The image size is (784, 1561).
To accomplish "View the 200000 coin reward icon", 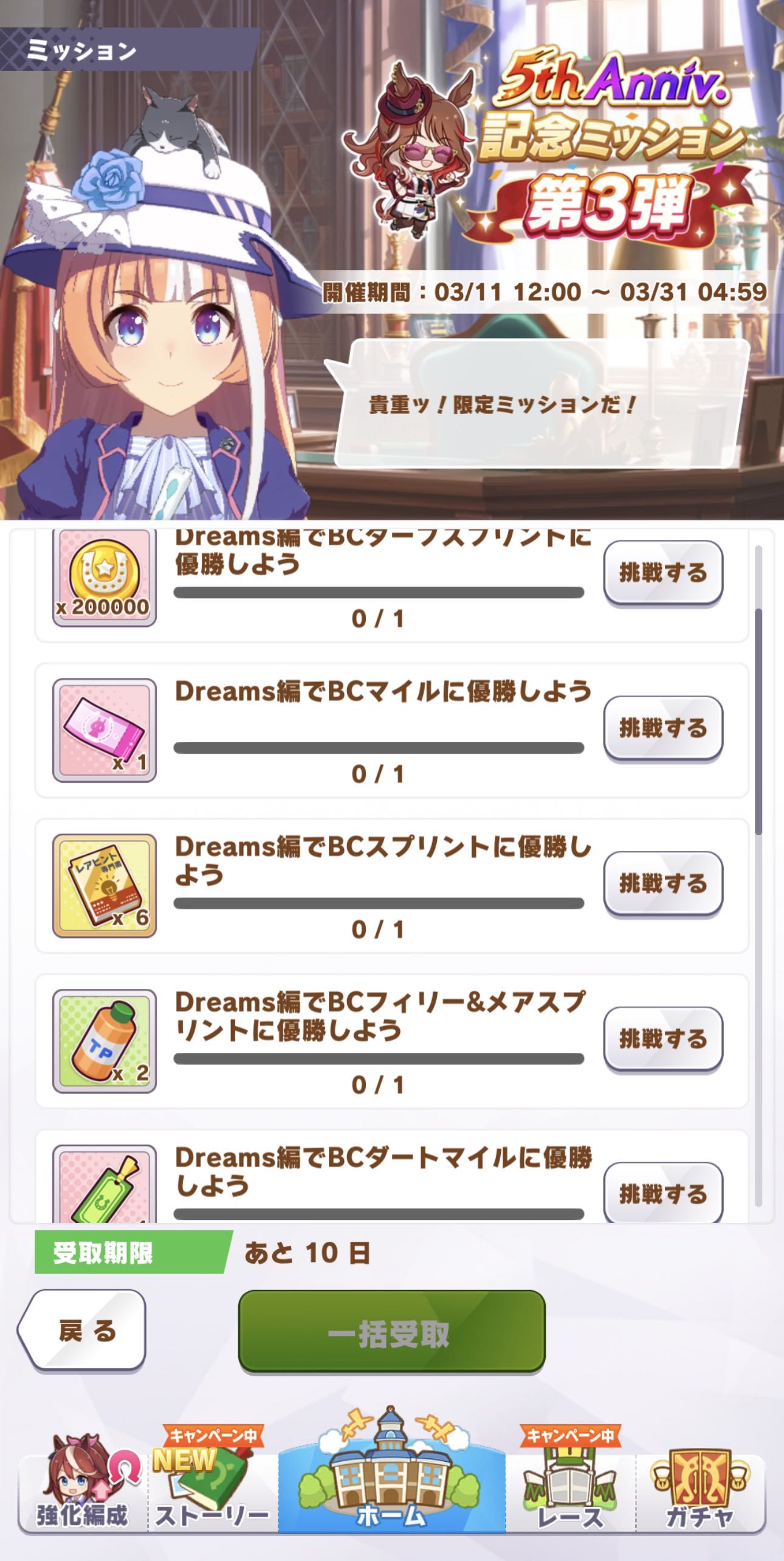I will (104, 577).
